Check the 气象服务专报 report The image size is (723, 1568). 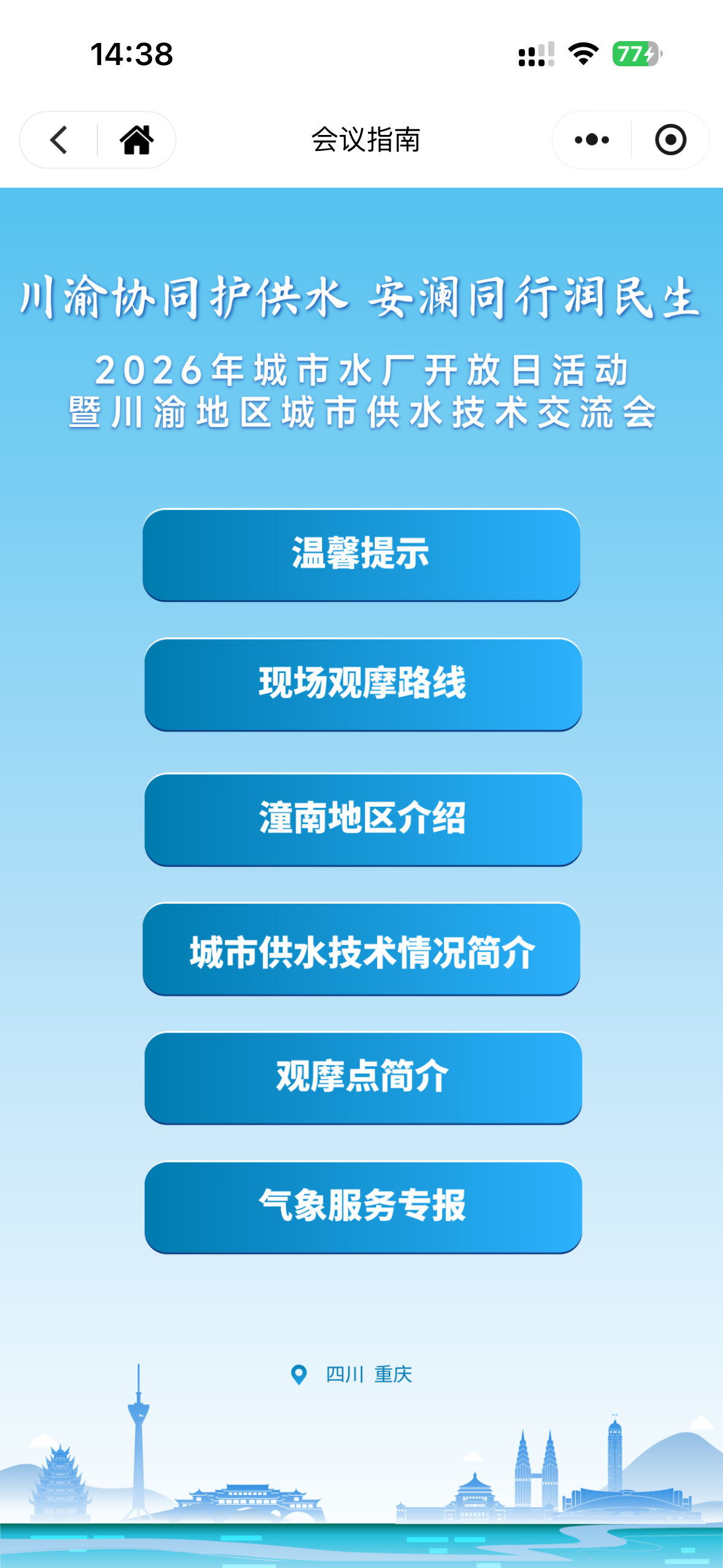point(362,1207)
